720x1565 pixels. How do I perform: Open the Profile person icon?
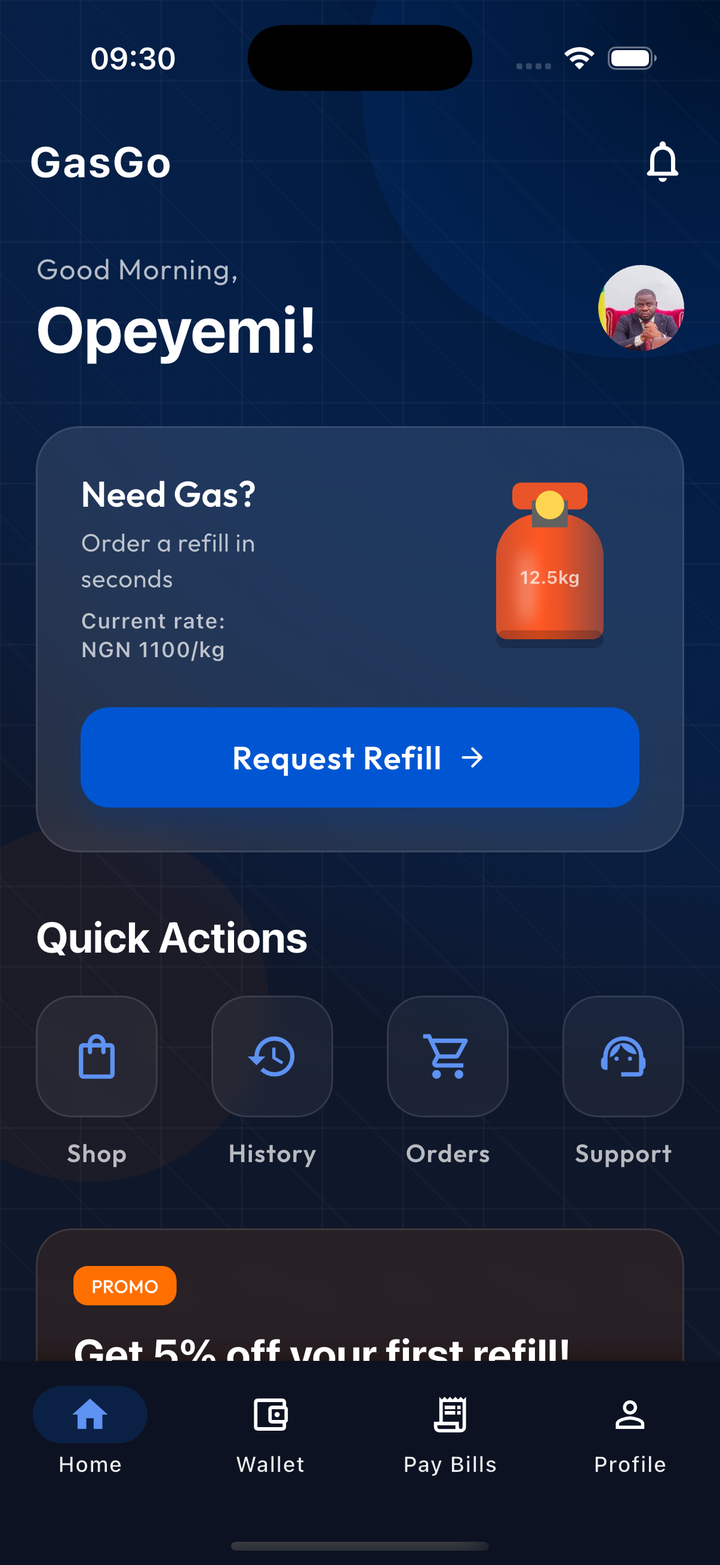click(x=630, y=1414)
